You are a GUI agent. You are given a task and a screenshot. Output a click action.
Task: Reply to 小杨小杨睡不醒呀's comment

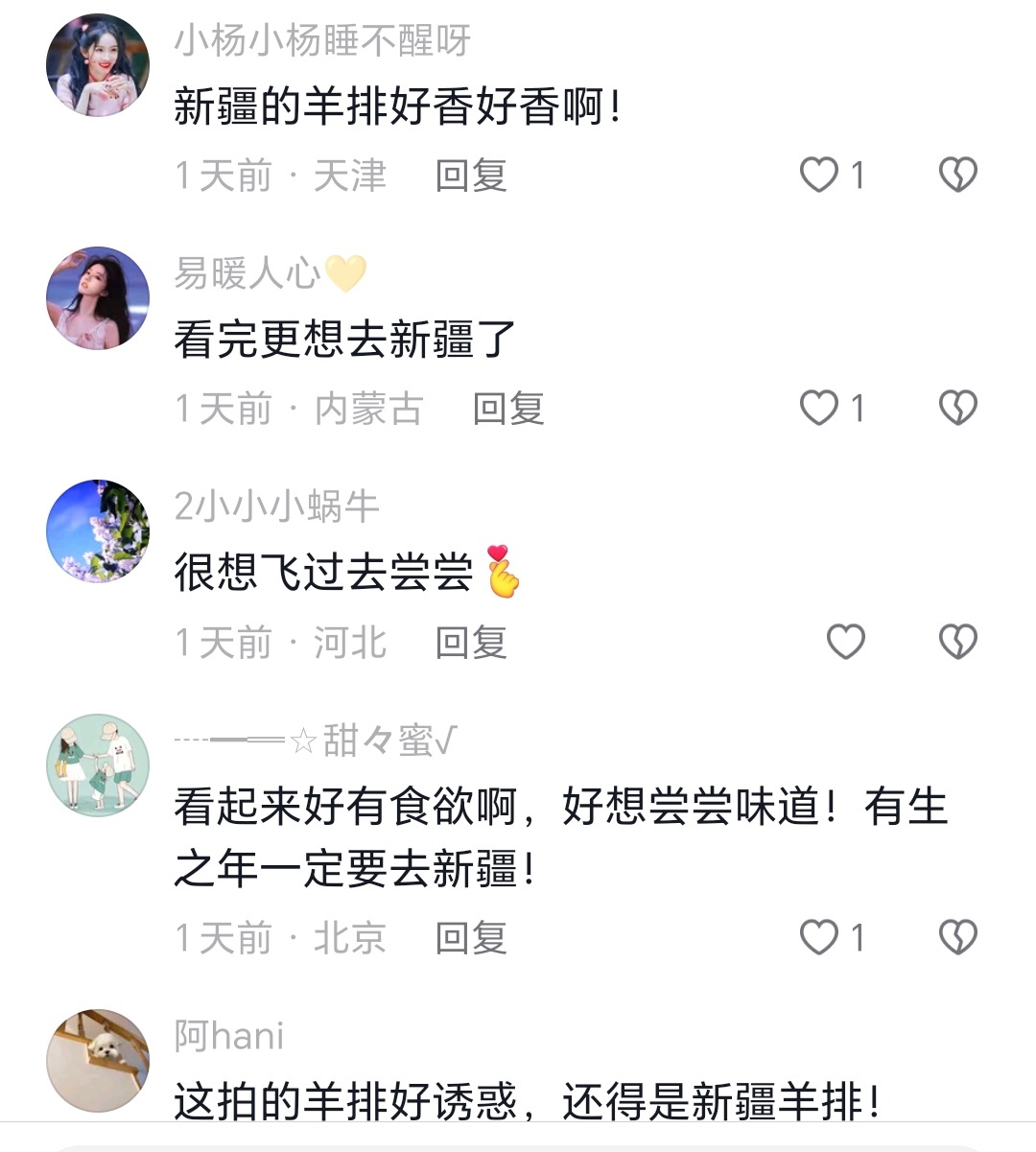[x=470, y=176]
